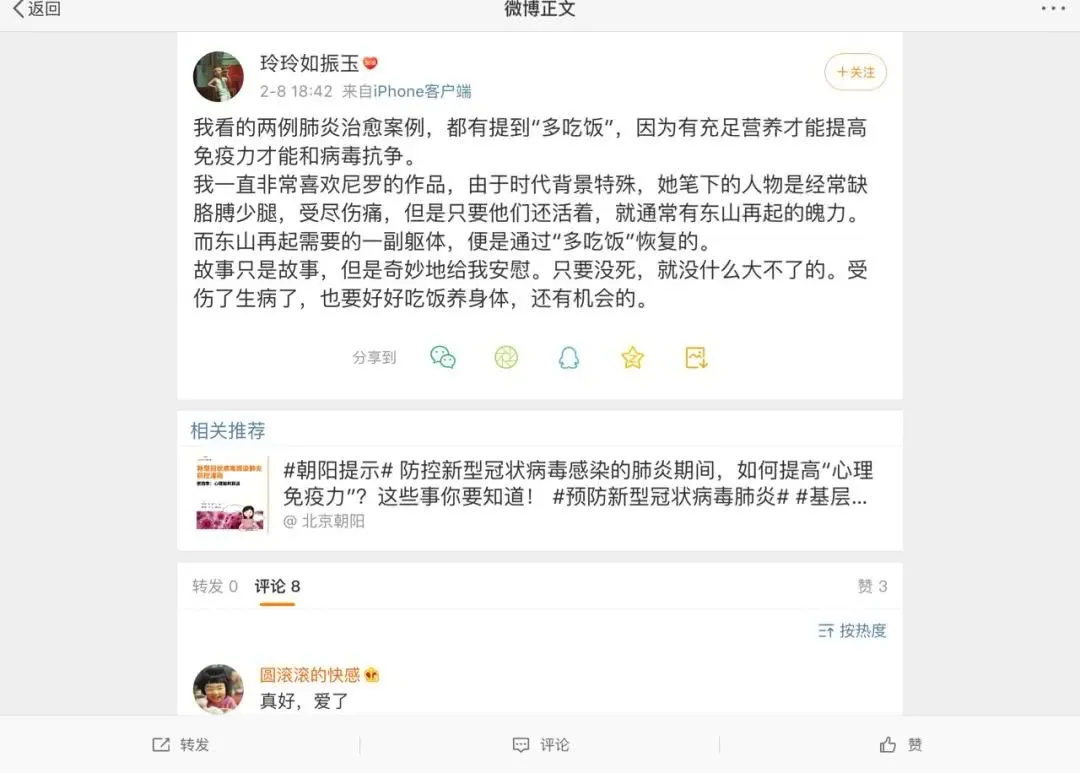The width and height of the screenshot is (1080, 773).
Task: Switch to 评论 tab
Action: tap(277, 586)
